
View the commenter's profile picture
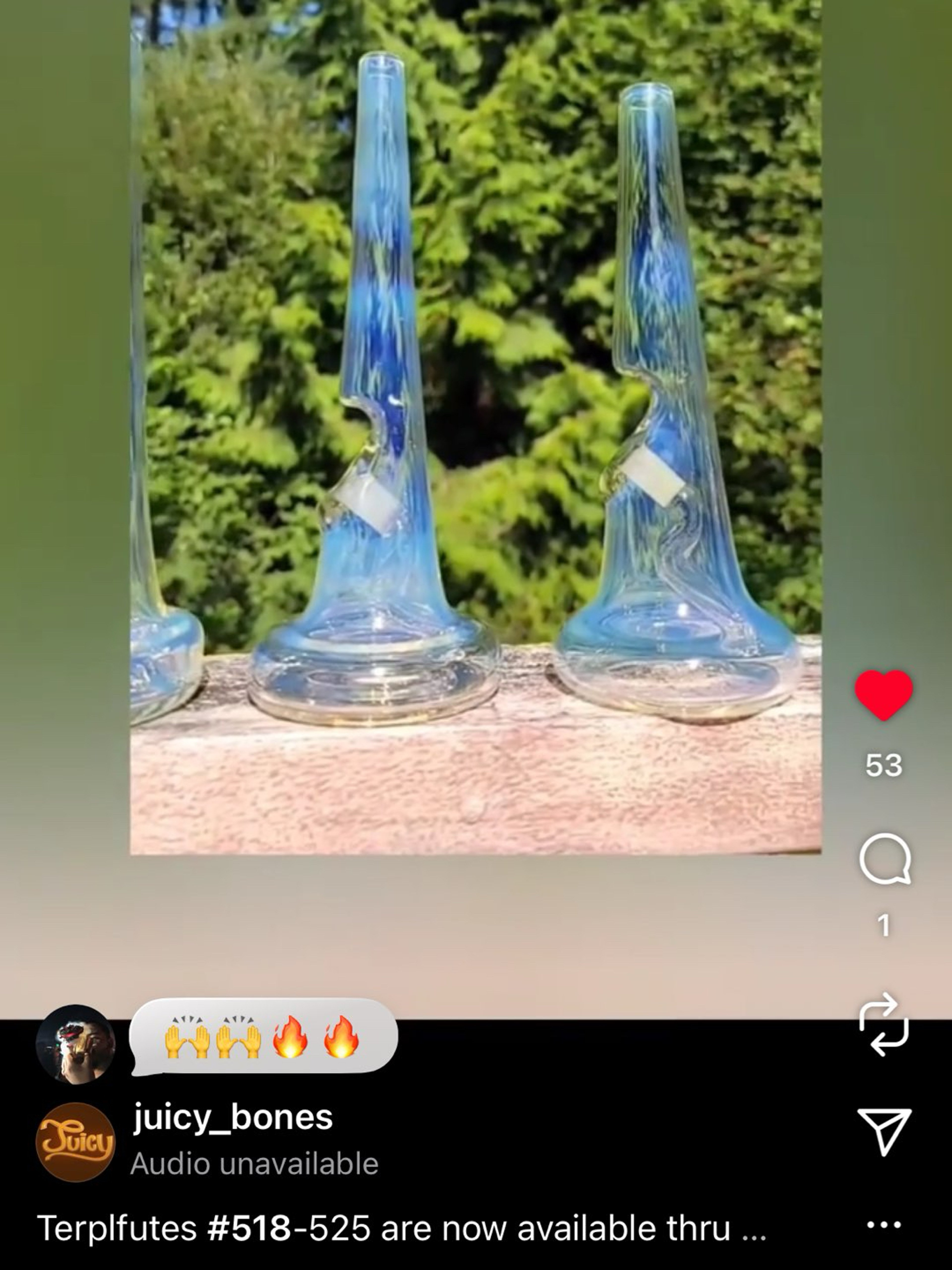[75, 1044]
